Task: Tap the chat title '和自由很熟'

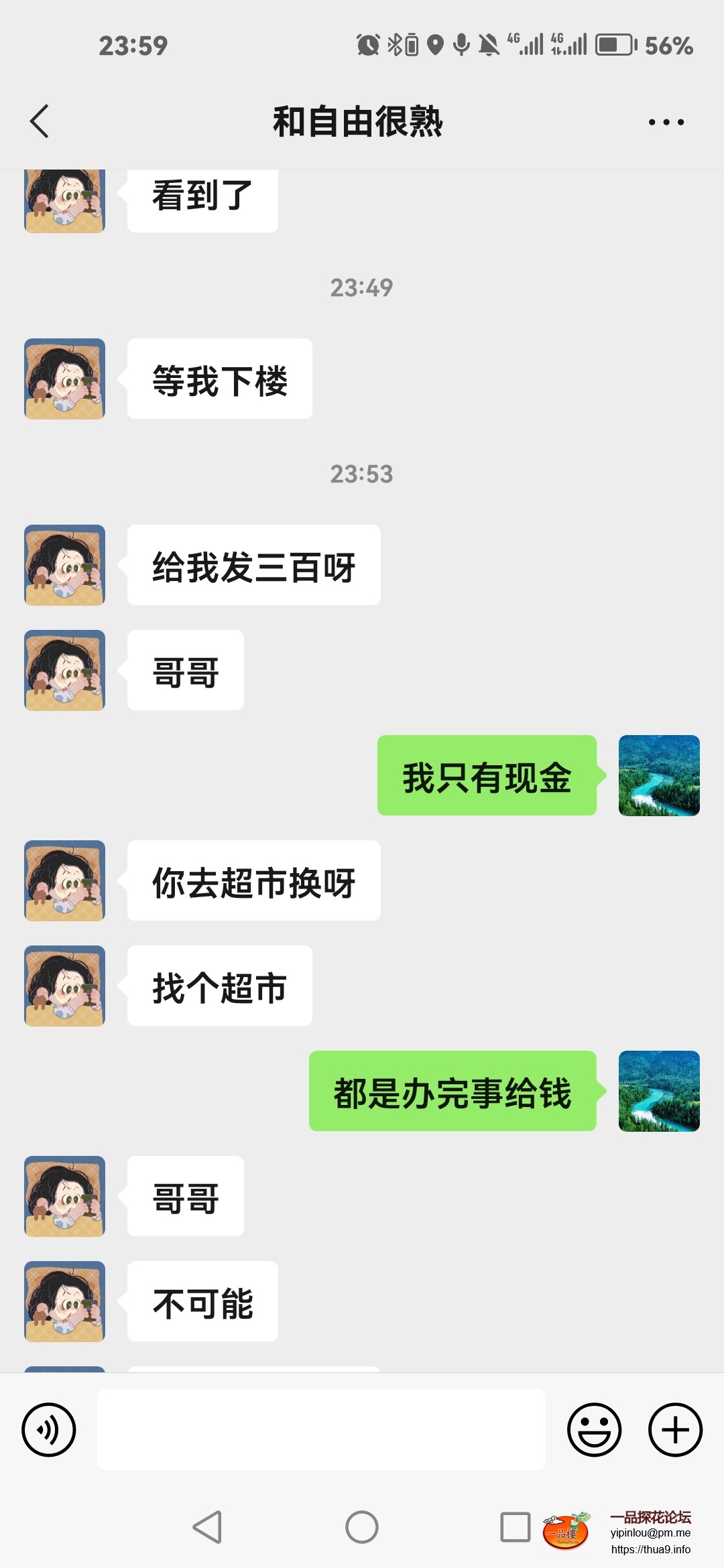Action: [x=362, y=121]
